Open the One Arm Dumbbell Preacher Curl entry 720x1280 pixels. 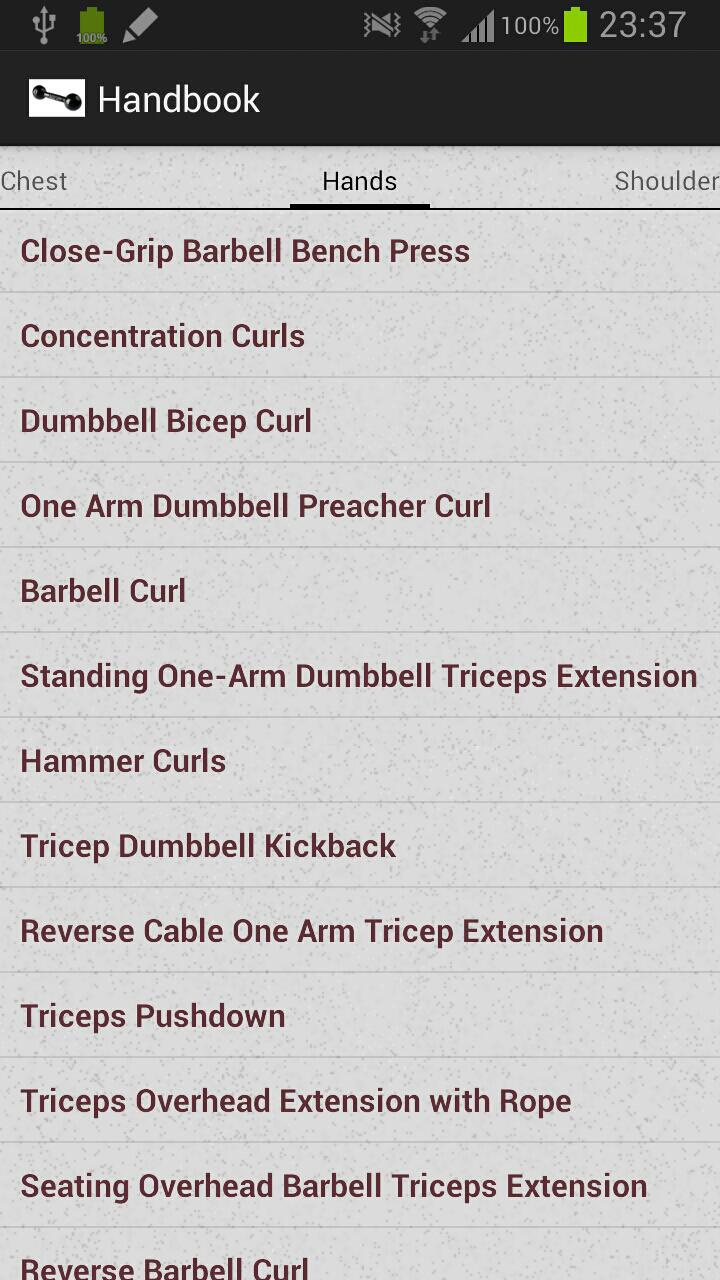[x=255, y=506]
